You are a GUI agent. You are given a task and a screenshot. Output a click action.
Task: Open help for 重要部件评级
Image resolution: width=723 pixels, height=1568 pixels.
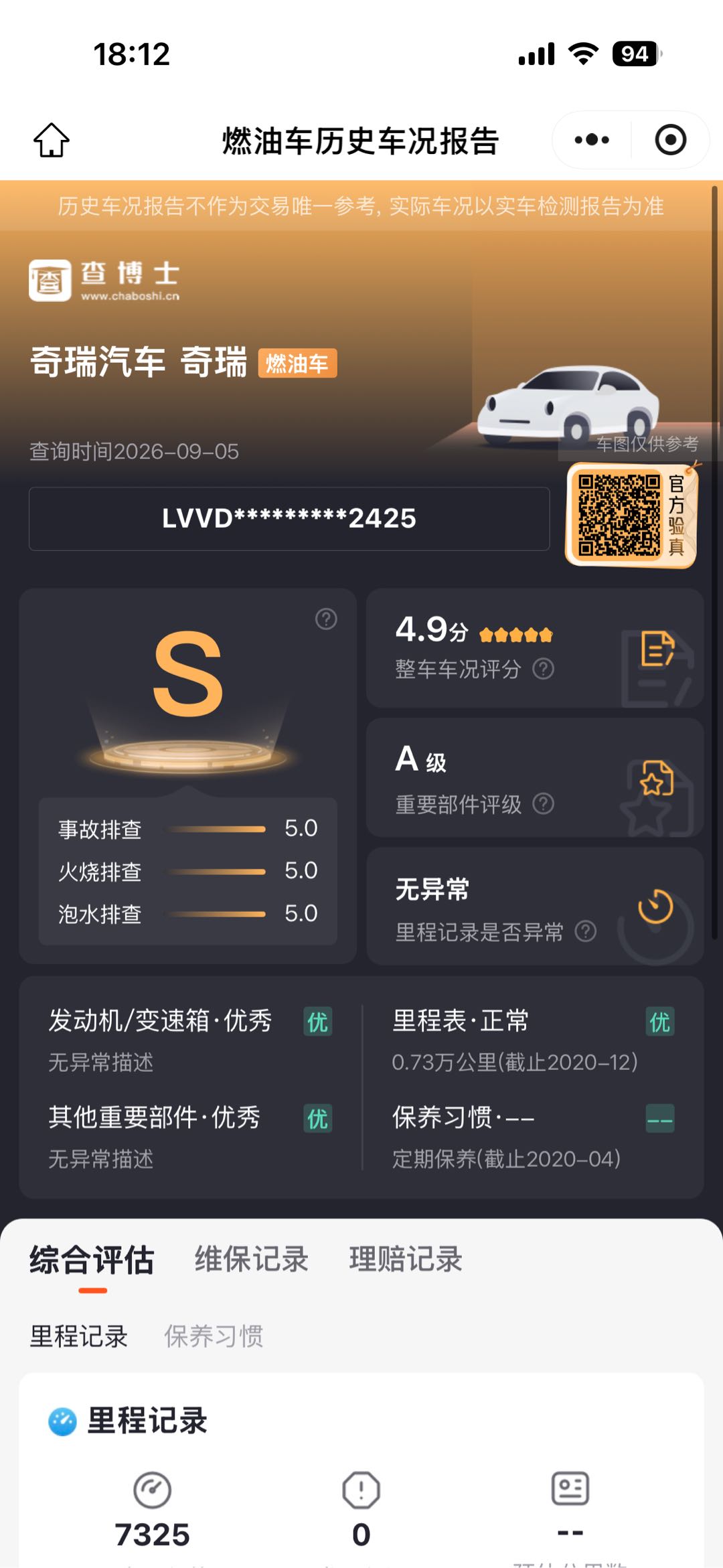coord(543,803)
